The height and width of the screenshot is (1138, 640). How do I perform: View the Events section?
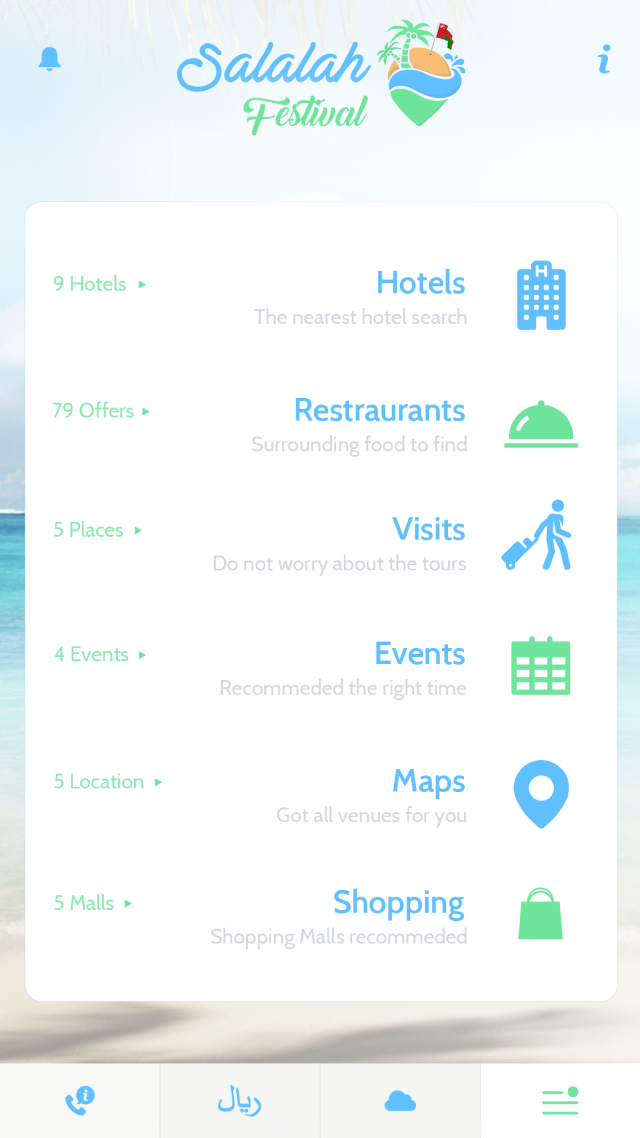pyautogui.click(x=419, y=654)
